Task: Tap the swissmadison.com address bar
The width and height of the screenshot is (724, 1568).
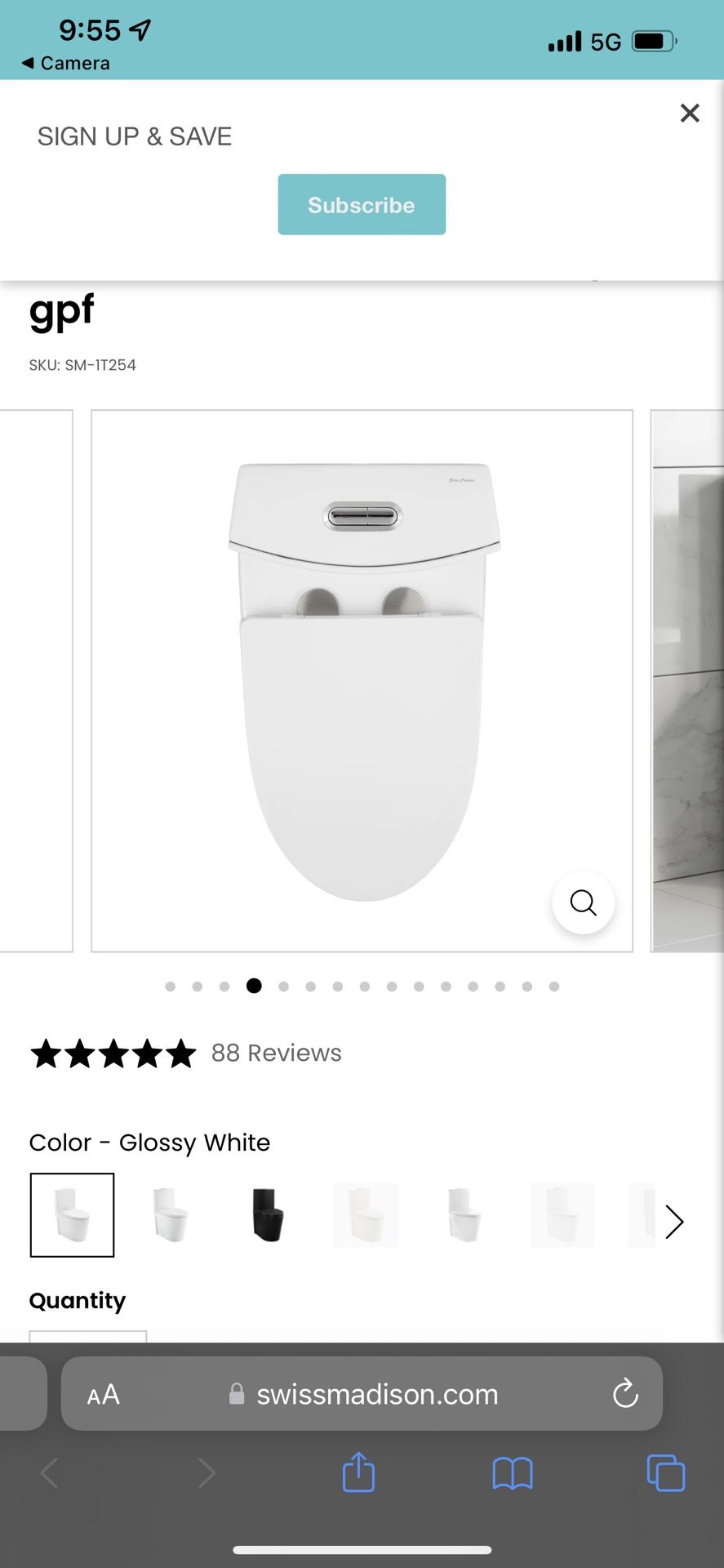Action: tap(376, 1394)
